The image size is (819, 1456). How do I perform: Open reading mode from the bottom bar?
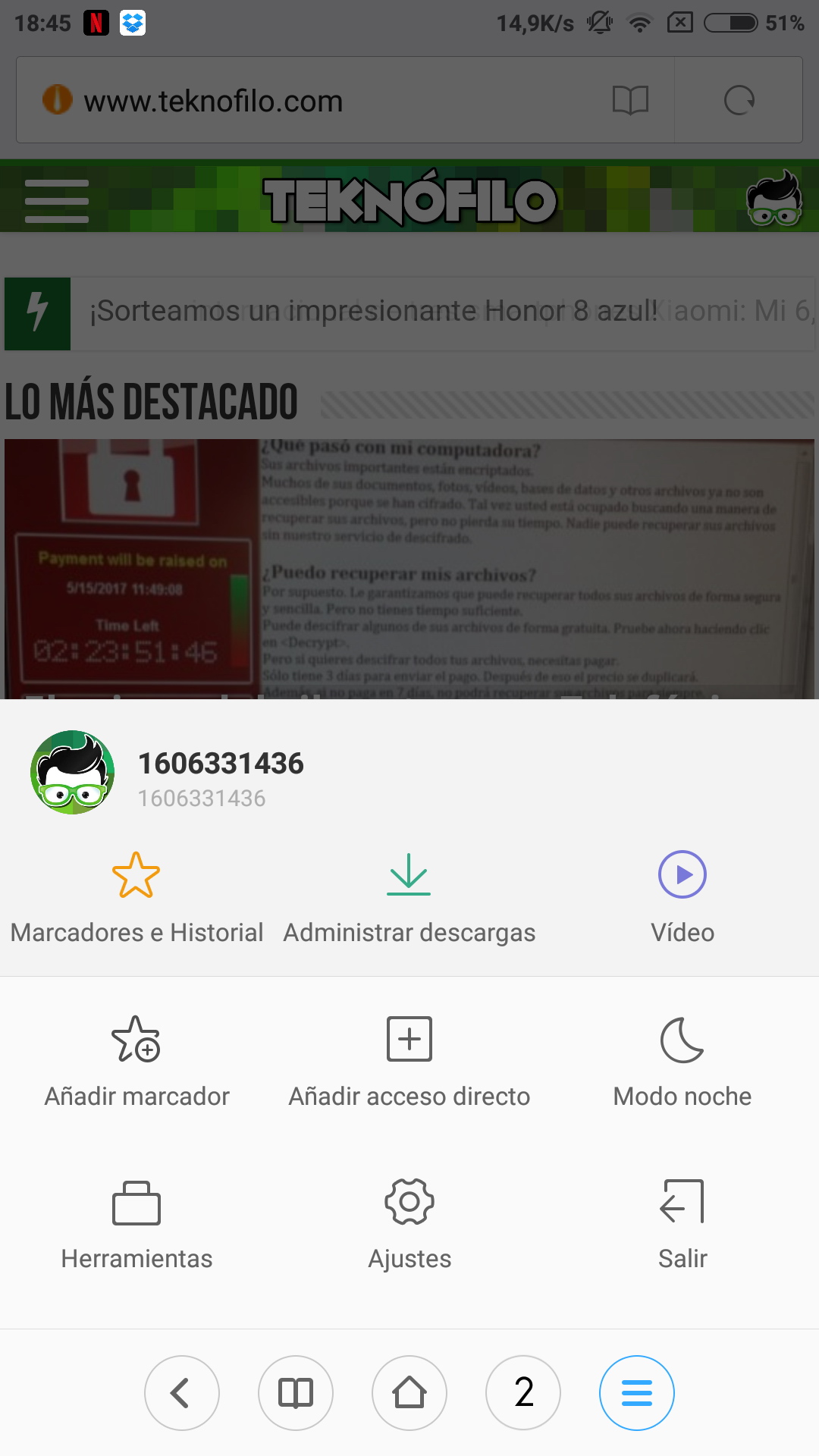click(296, 1393)
